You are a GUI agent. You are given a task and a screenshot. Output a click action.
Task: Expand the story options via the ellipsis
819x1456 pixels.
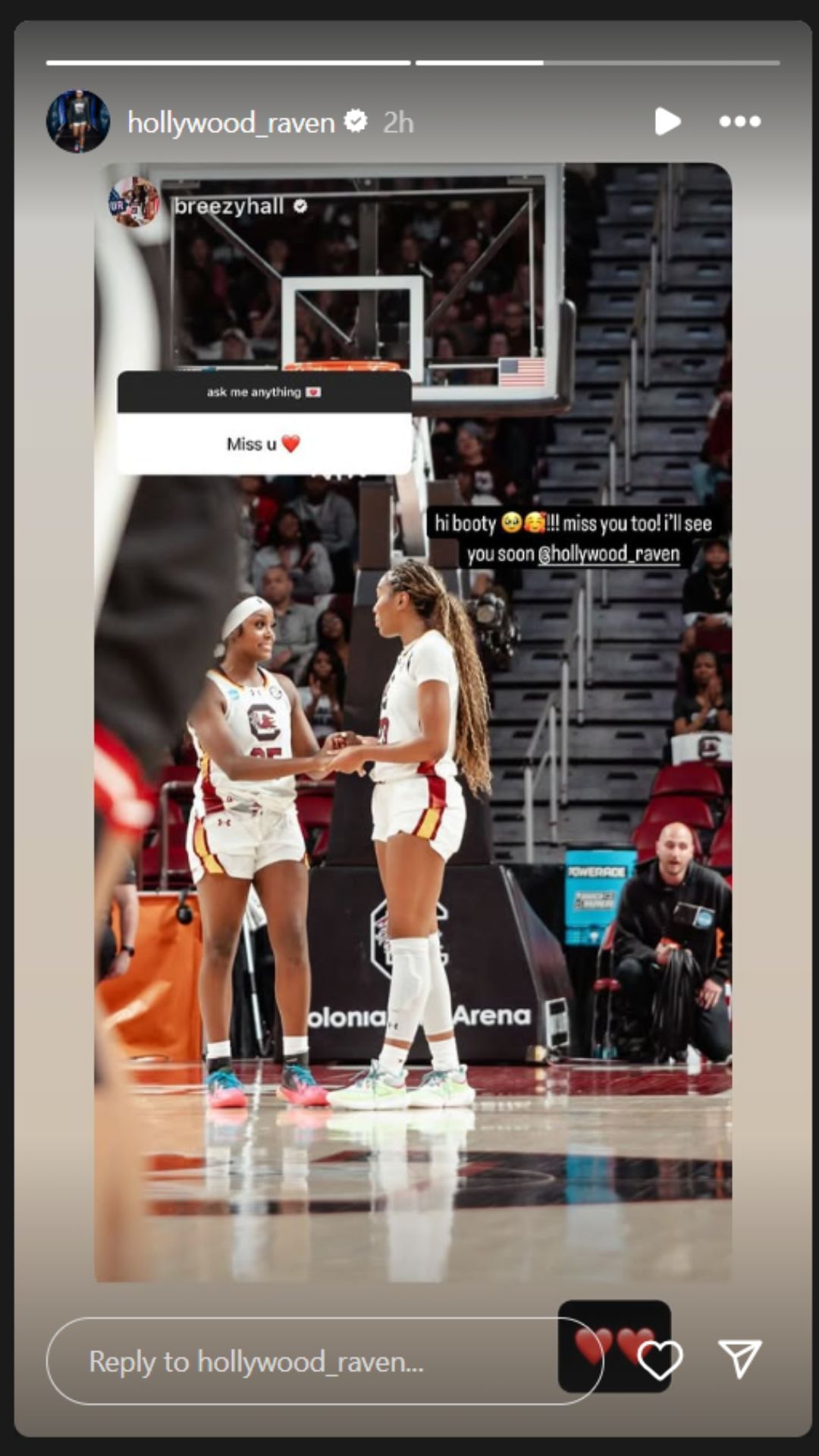pyautogui.click(x=742, y=121)
